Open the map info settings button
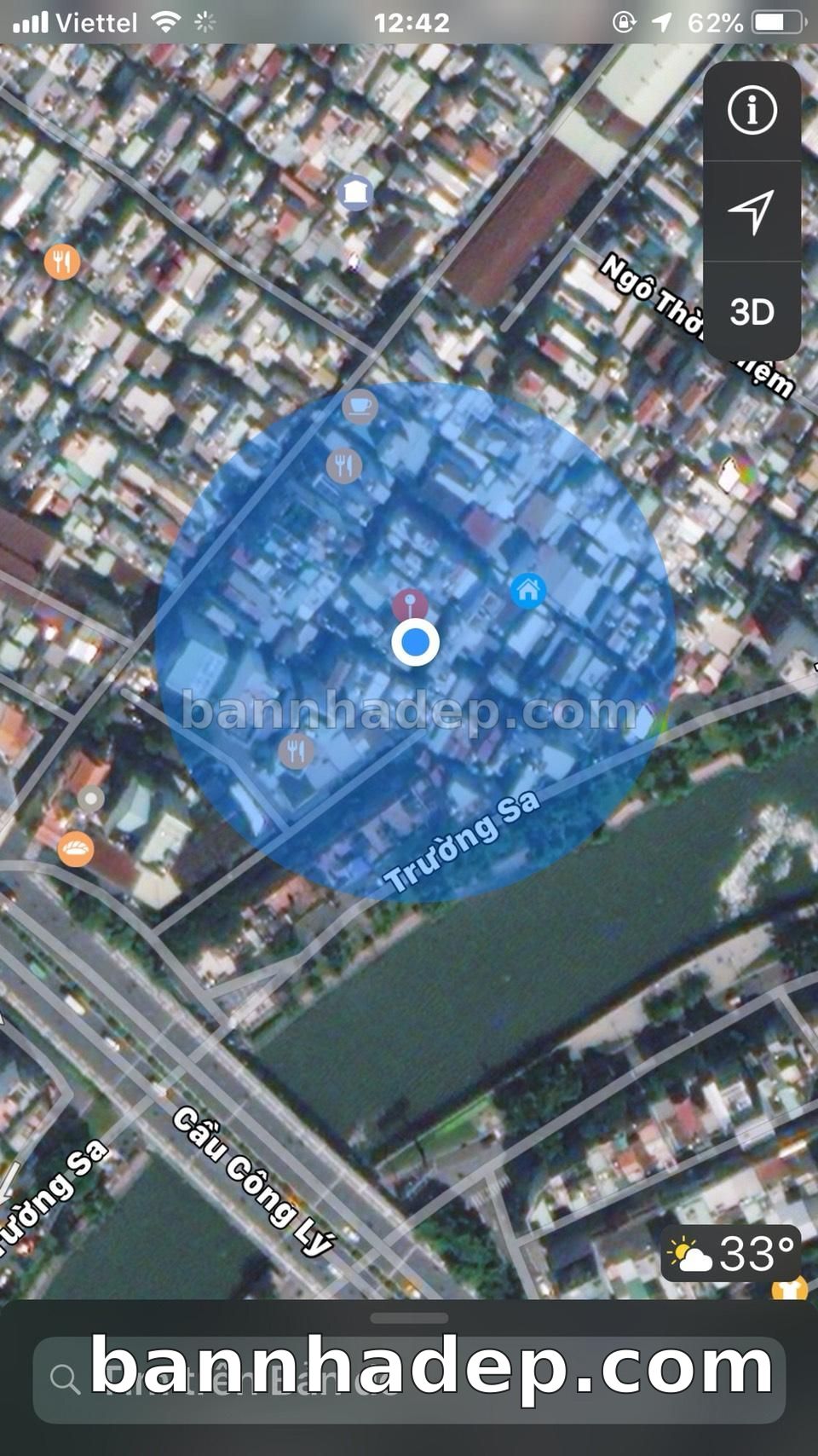818x1456 pixels. [752, 111]
